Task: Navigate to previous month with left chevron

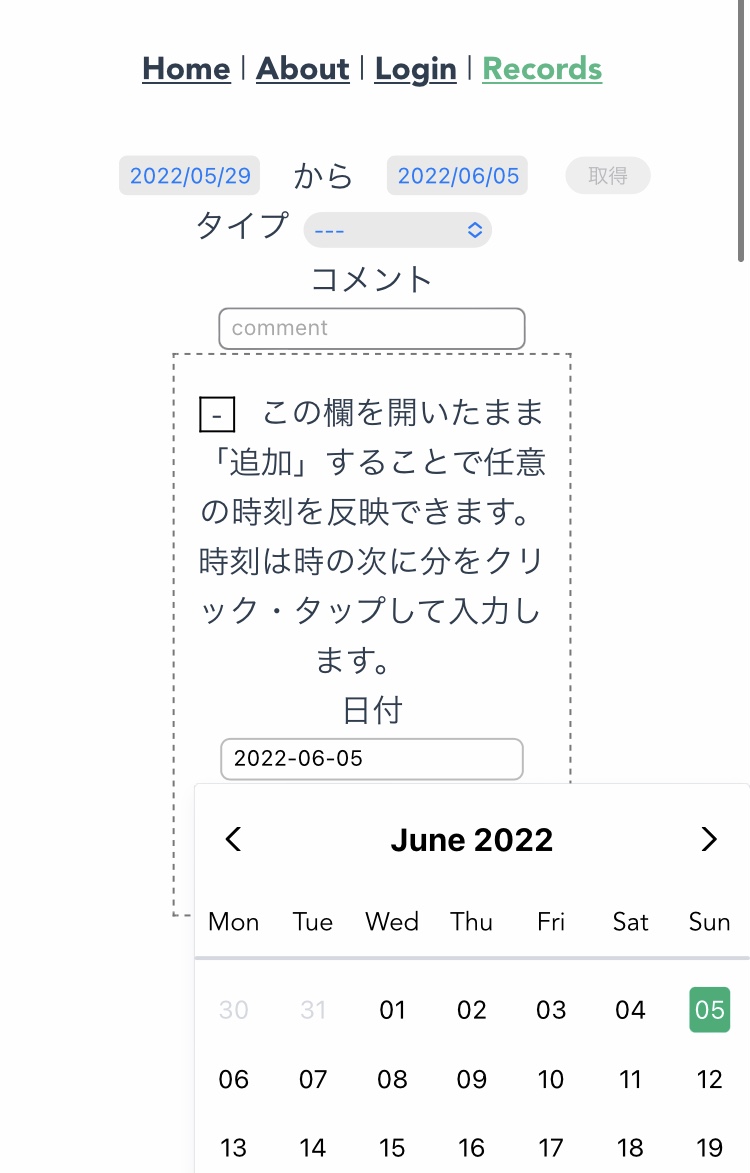Action: (x=232, y=840)
